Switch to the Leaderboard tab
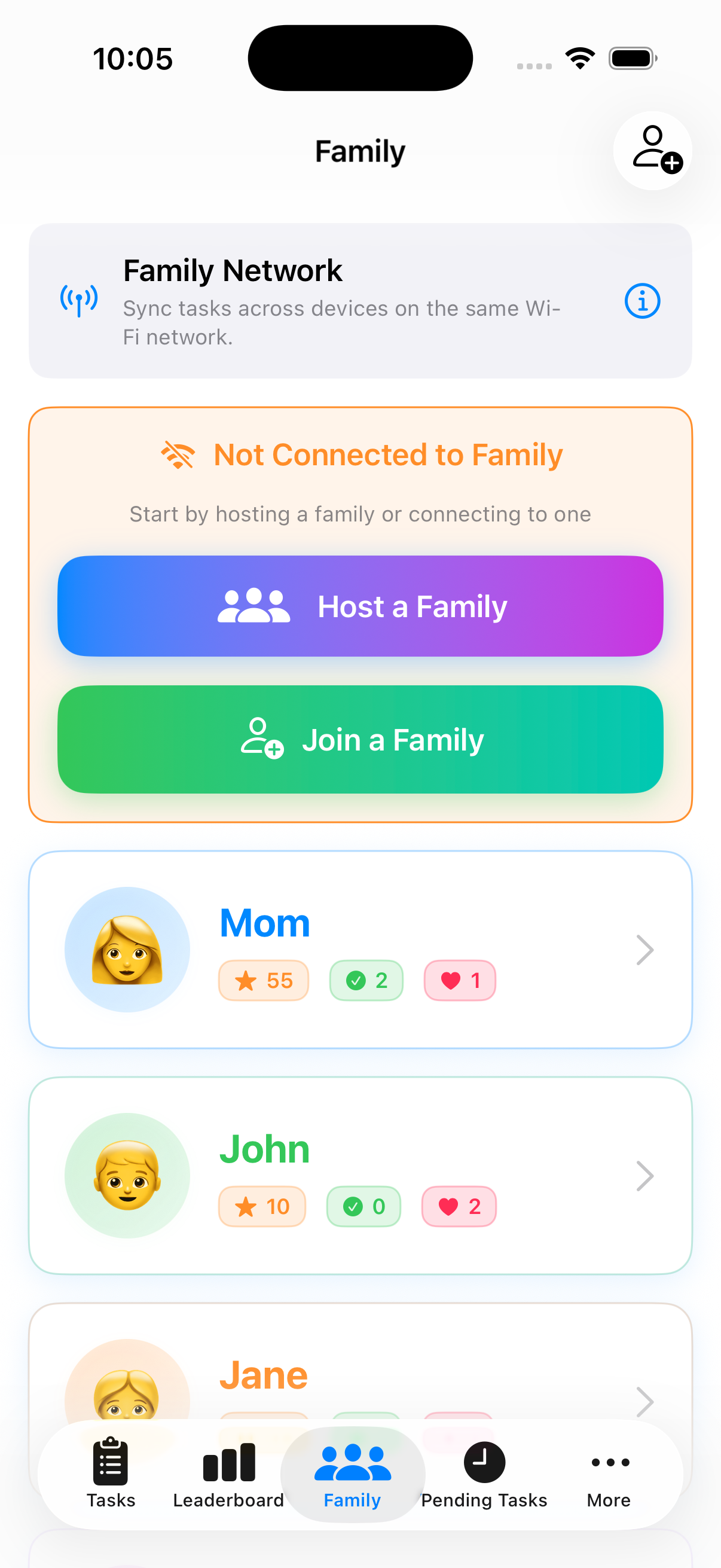This screenshot has height=1568, width=721. point(228,1474)
